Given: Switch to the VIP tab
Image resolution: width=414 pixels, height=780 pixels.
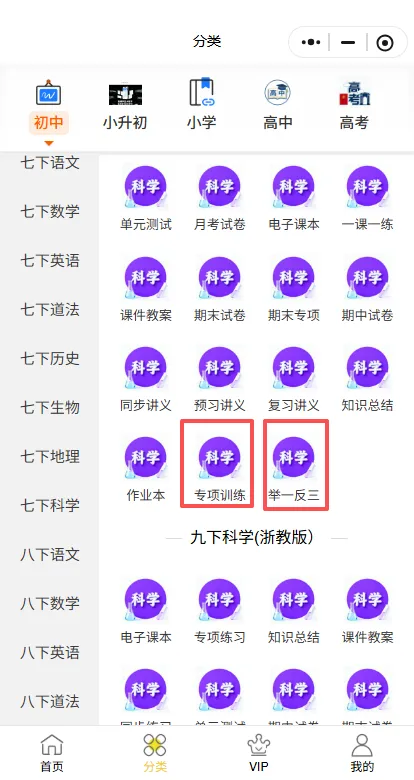Looking at the screenshot, I should [x=258, y=753].
